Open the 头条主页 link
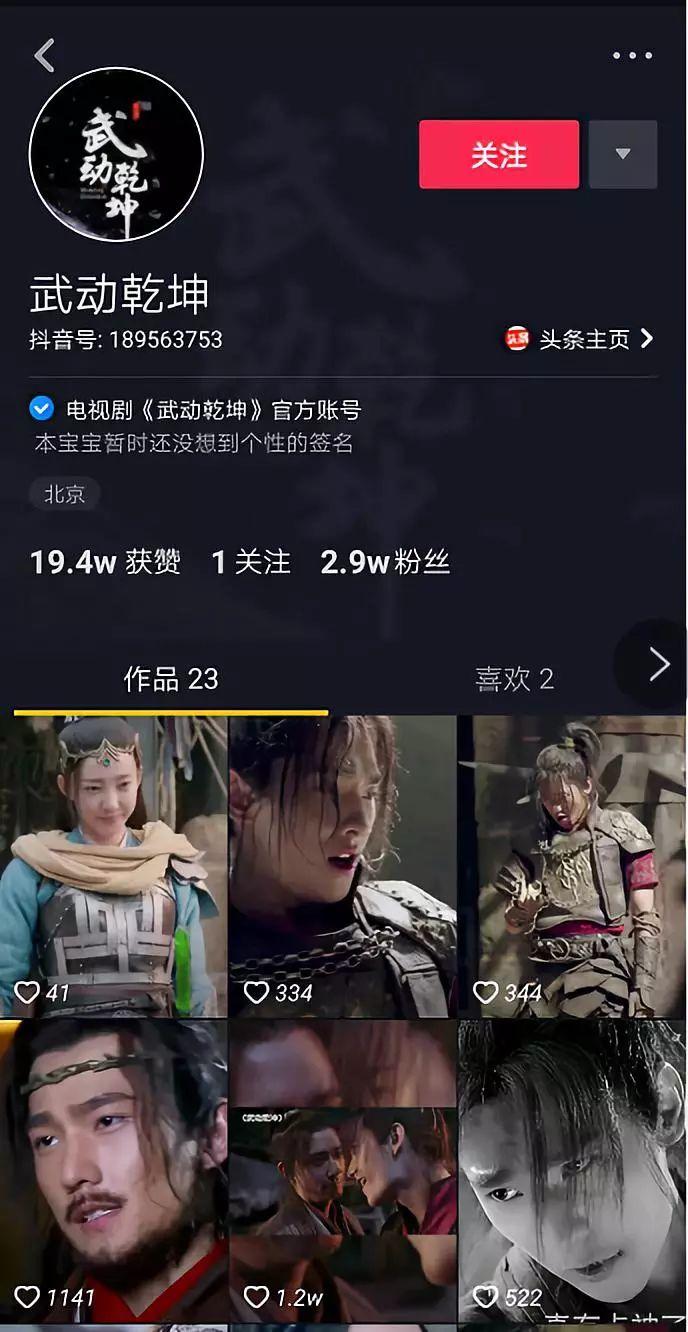Viewport: 688px width, 1332px height. [580, 339]
